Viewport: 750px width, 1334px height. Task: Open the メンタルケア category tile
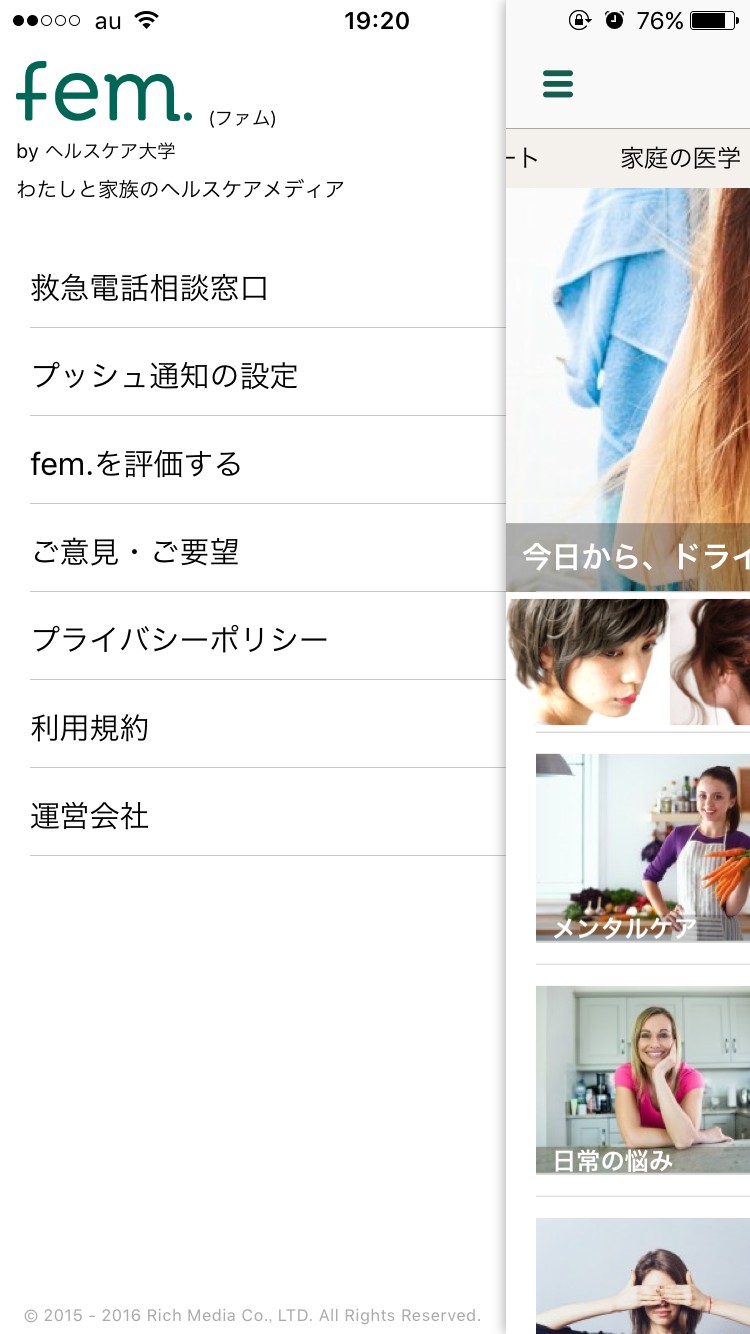(x=642, y=847)
